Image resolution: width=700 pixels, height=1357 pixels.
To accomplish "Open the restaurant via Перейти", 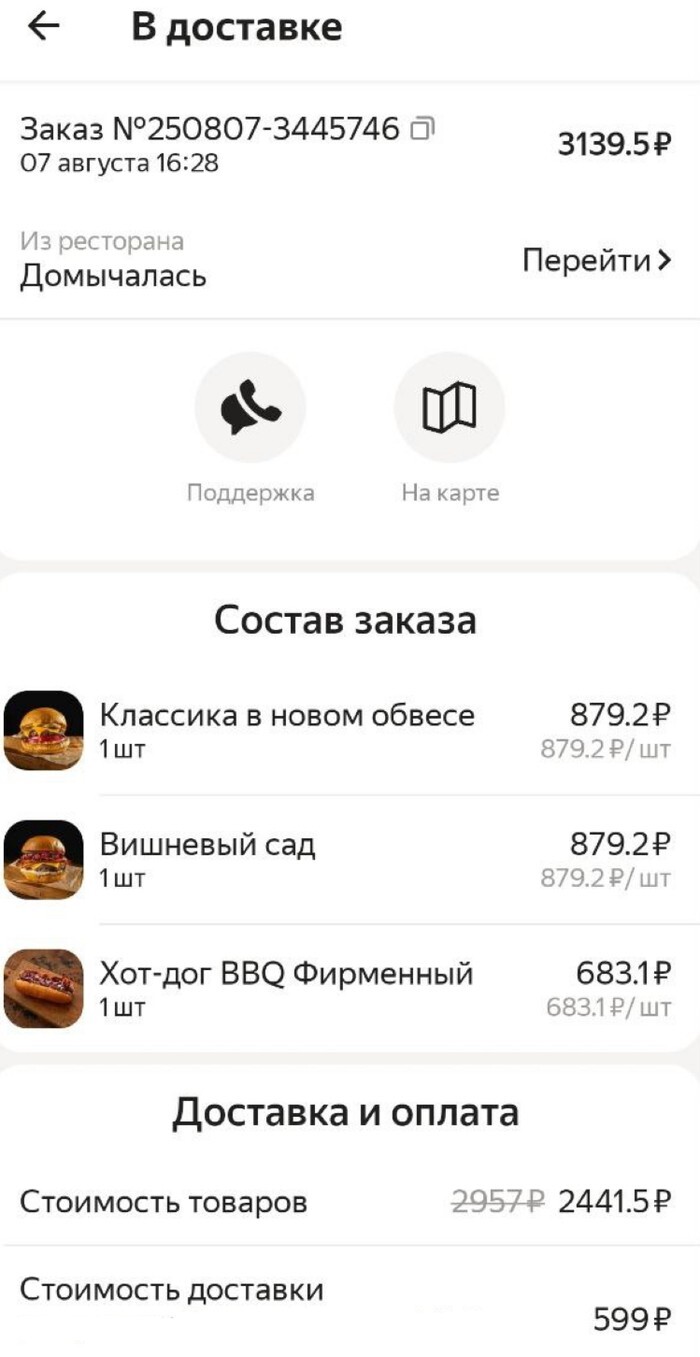I will click(x=596, y=262).
